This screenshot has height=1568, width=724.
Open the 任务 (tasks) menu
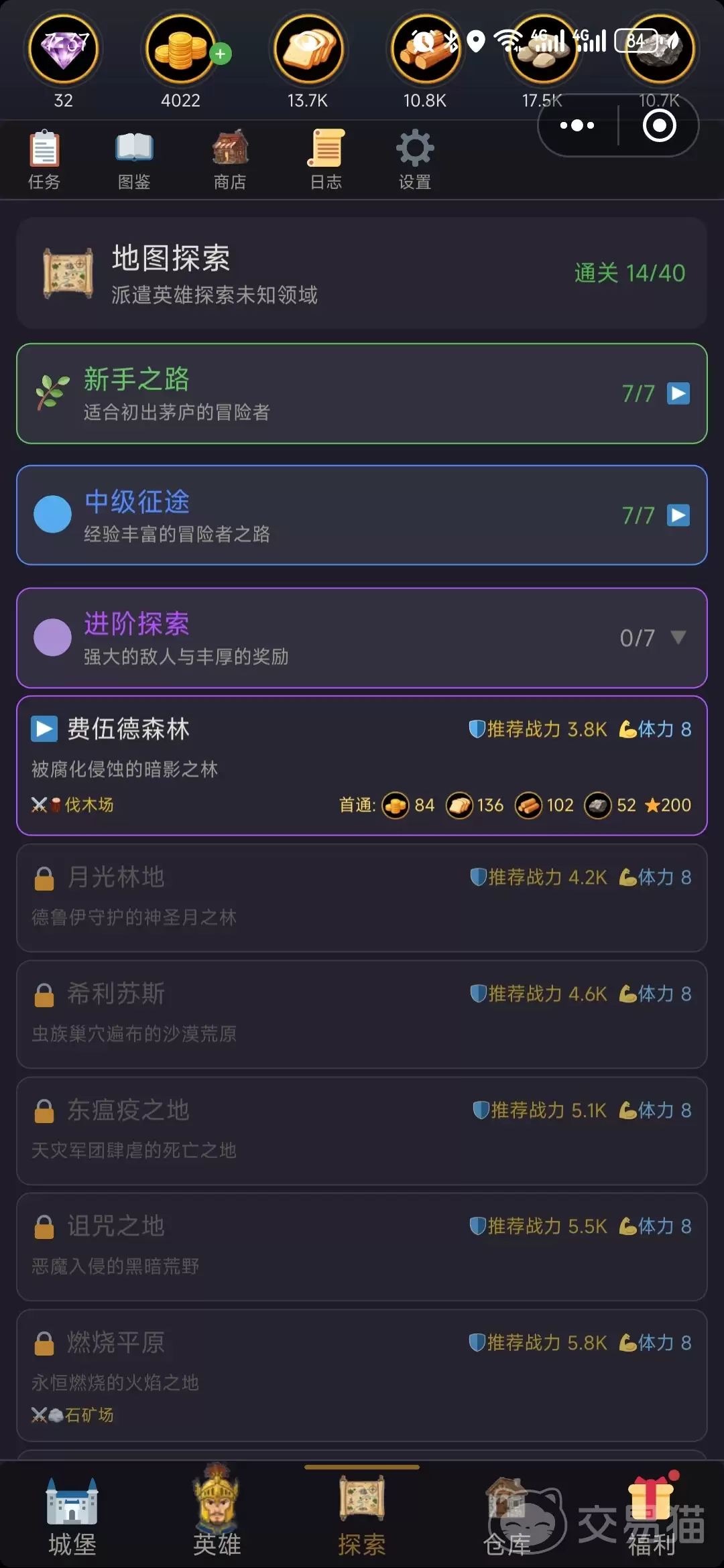[x=44, y=161]
